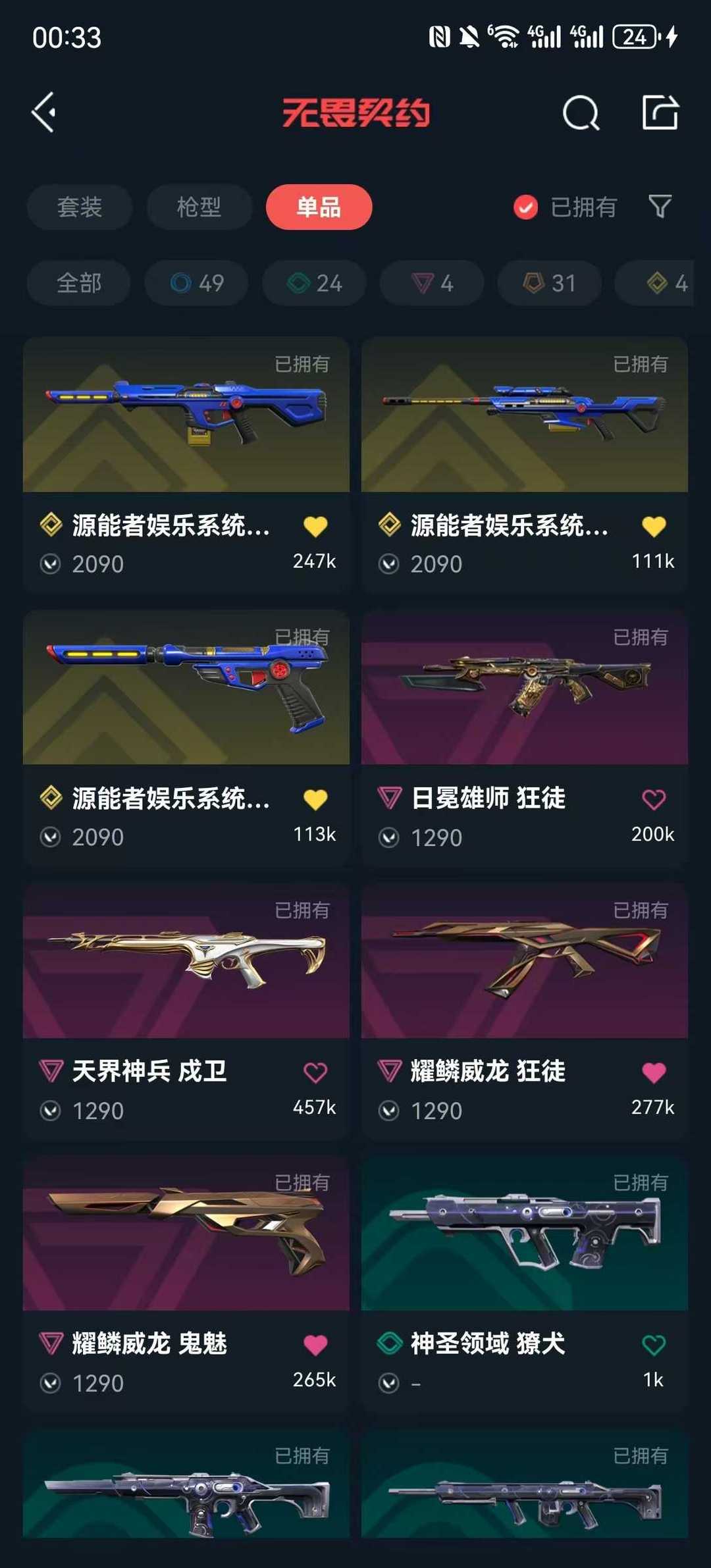Toggle the 已拥有 checkbox

tap(525, 207)
